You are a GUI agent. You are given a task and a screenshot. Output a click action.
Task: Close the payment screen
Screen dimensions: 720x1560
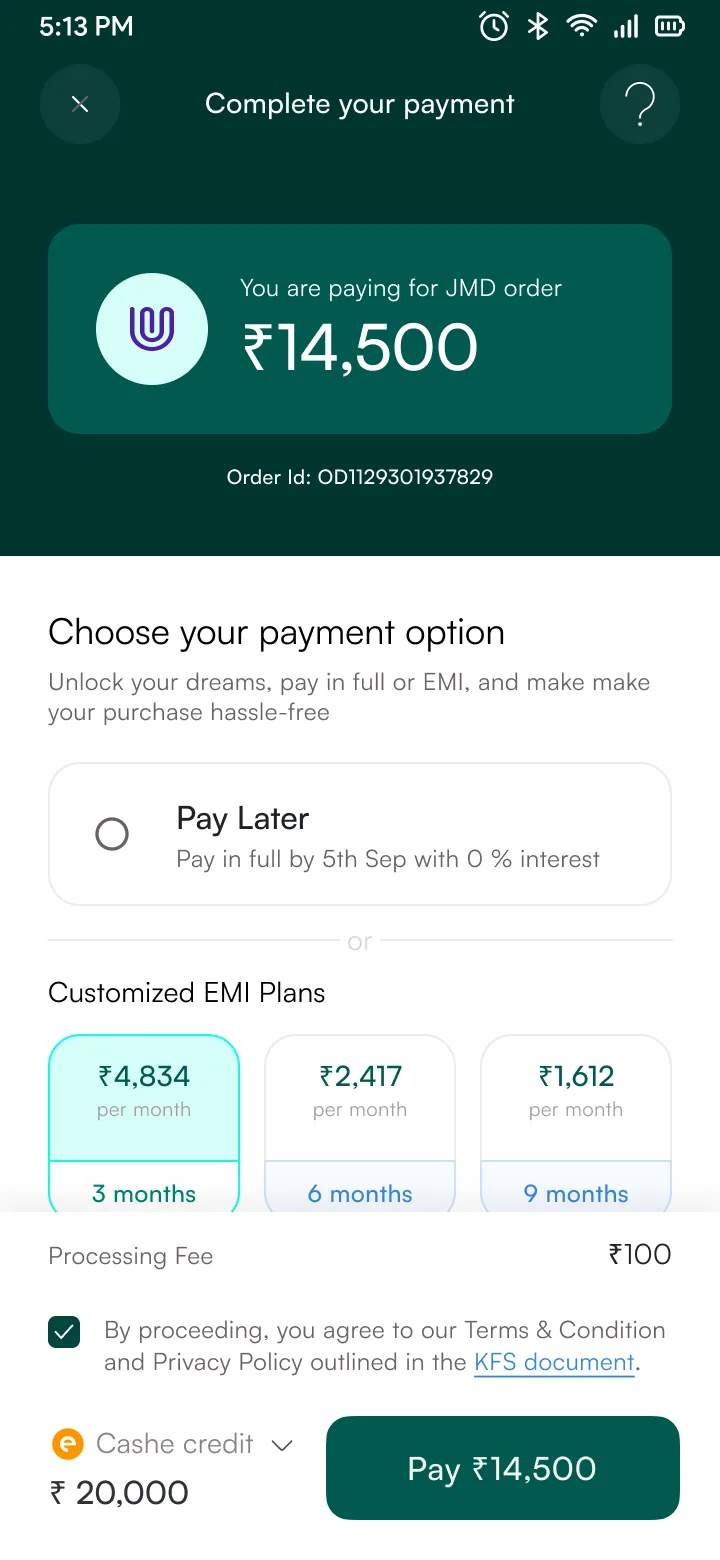point(80,104)
